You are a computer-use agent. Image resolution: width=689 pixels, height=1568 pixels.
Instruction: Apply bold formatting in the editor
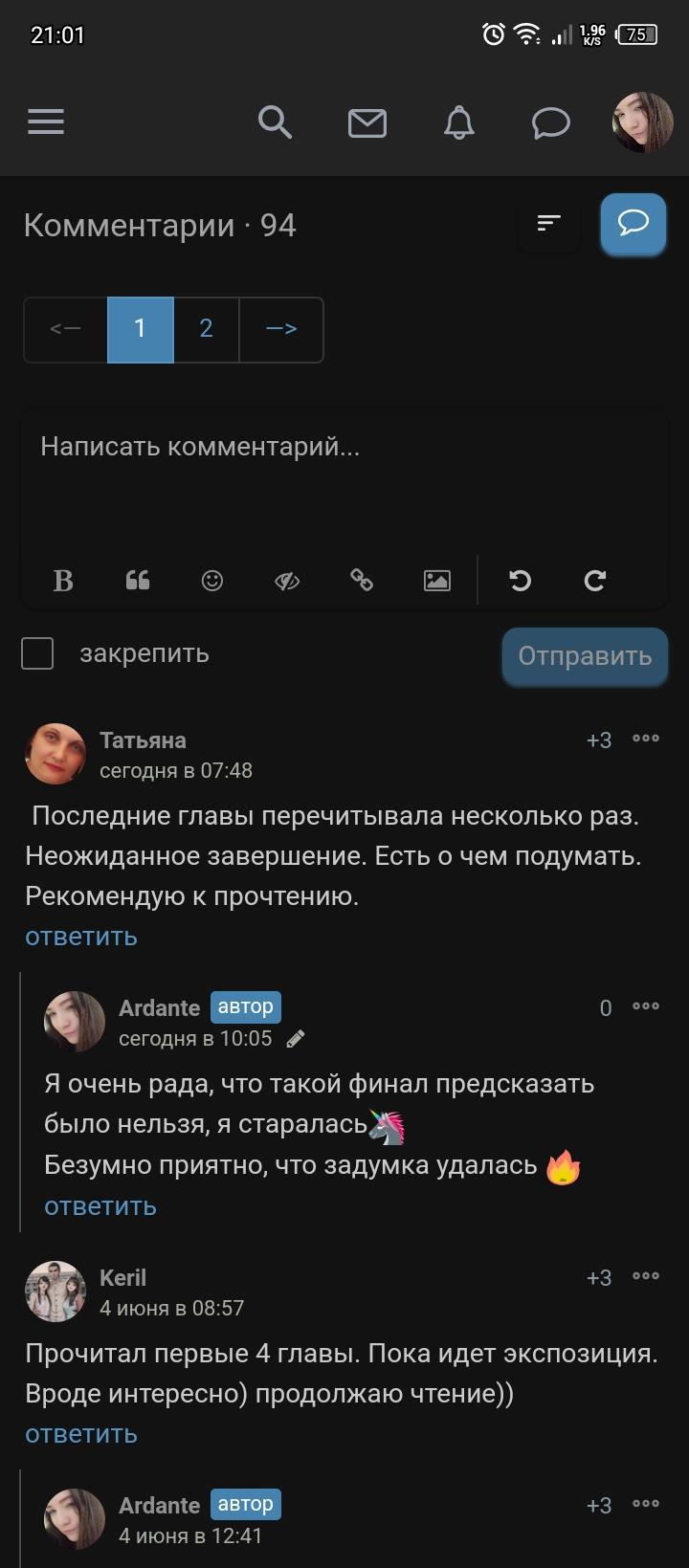tap(63, 581)
